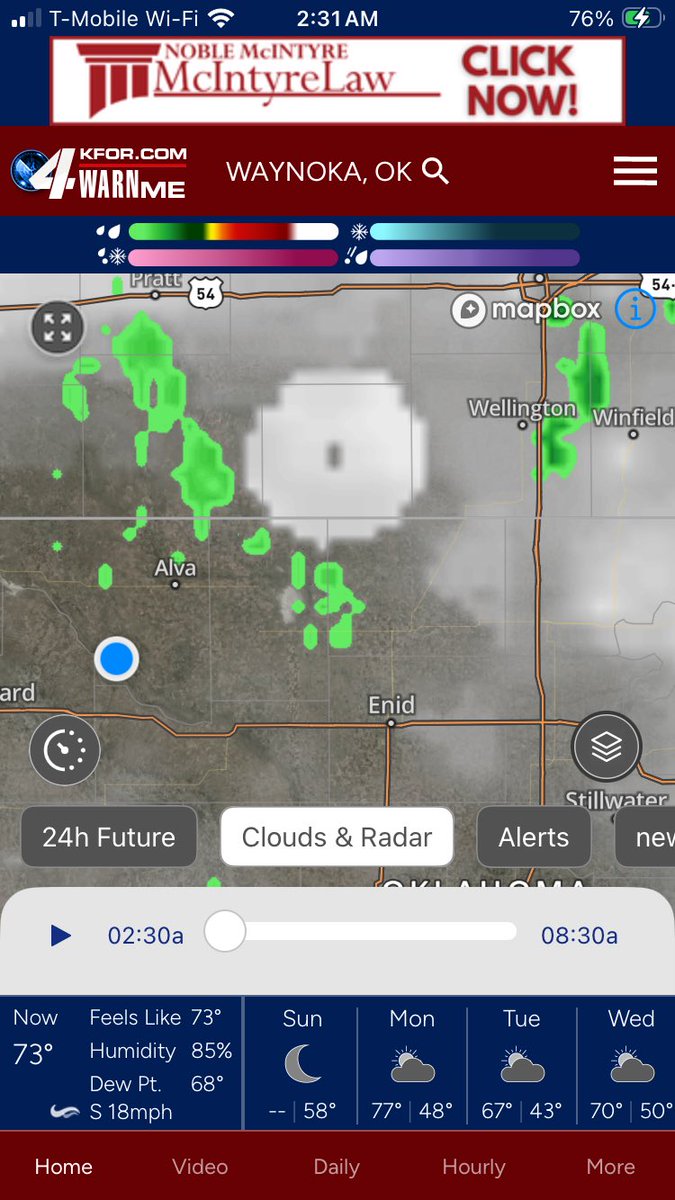675x1200 pixels.
Task: Tap the radar timeline slider handle
Action: coord(225,932)
